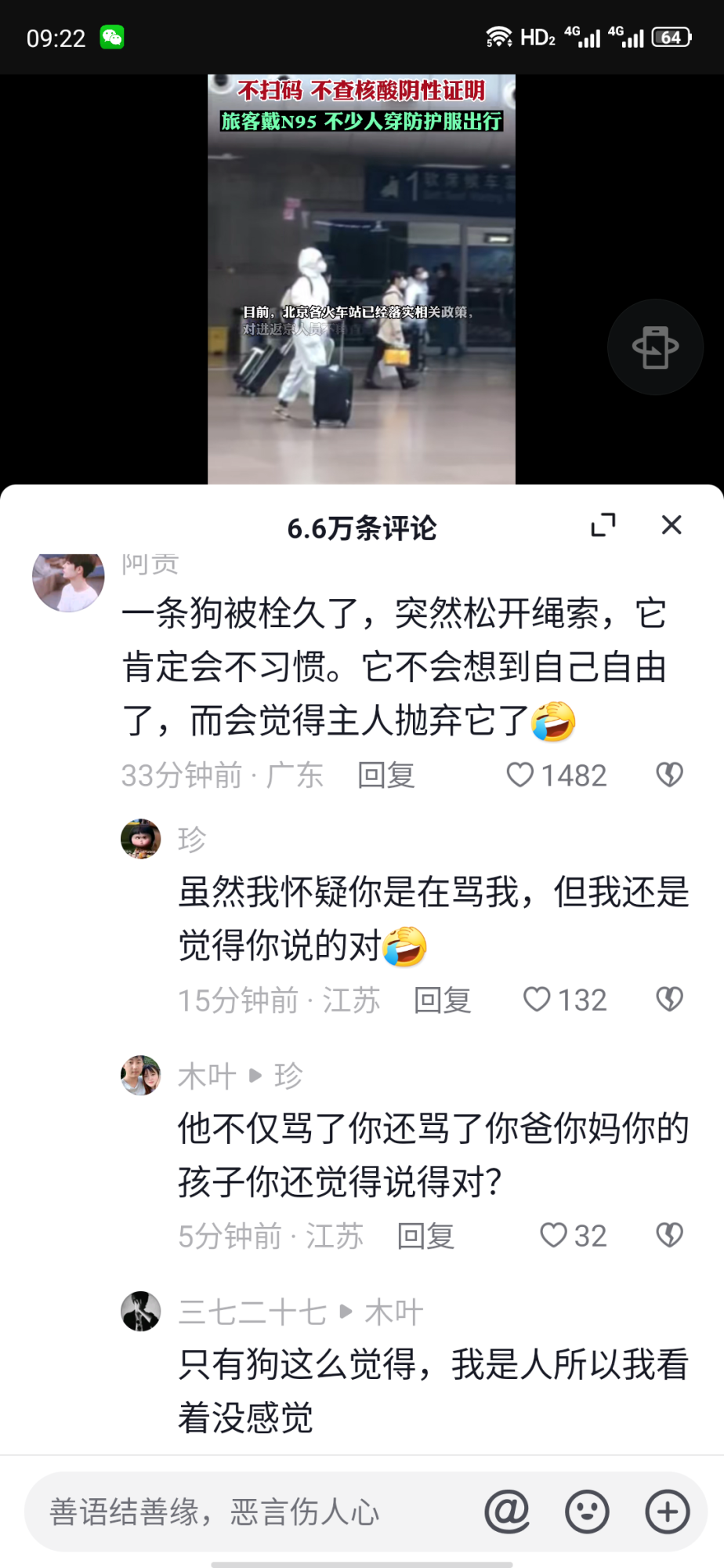Open 珍's profile avatar
The width and height of the screenshot is (724, 1568).
click(x=141, y=839)
